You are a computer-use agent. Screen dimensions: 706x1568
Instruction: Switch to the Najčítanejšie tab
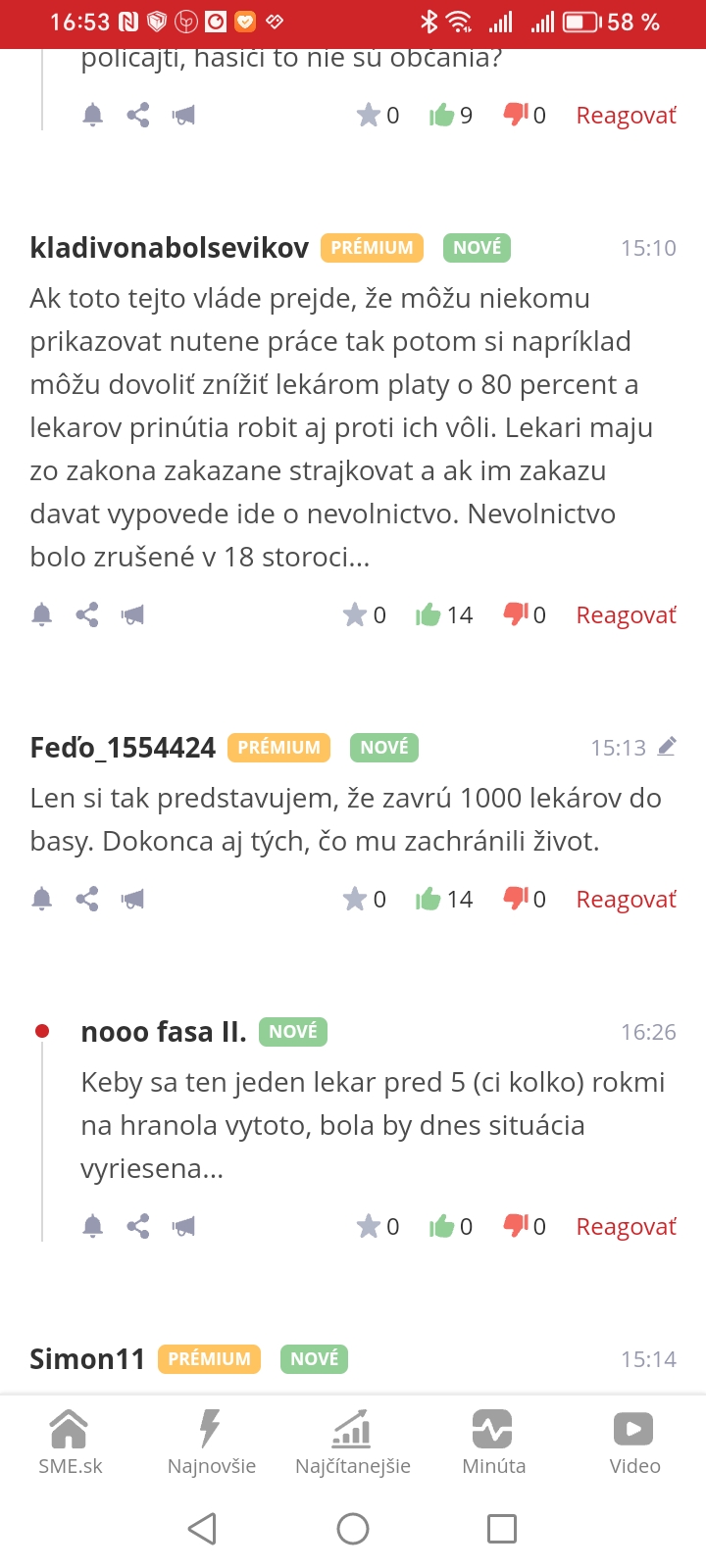[x=353, y=1442]
